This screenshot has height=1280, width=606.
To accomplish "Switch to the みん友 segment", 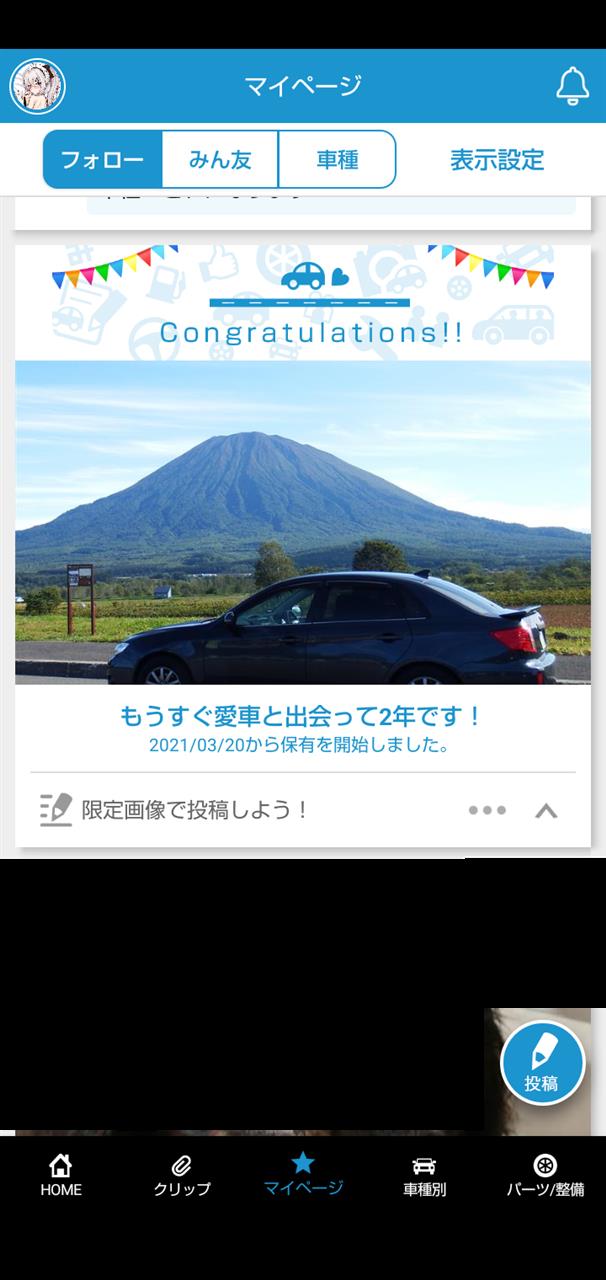I will [220, 159].
